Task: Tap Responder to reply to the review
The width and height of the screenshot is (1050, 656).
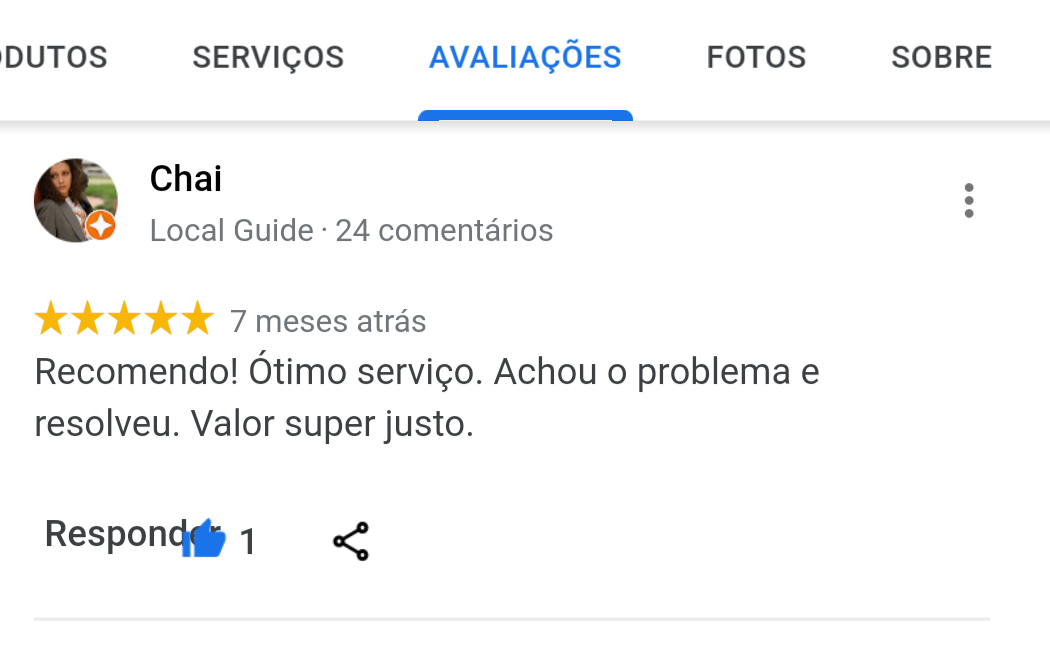Action: 110,534
